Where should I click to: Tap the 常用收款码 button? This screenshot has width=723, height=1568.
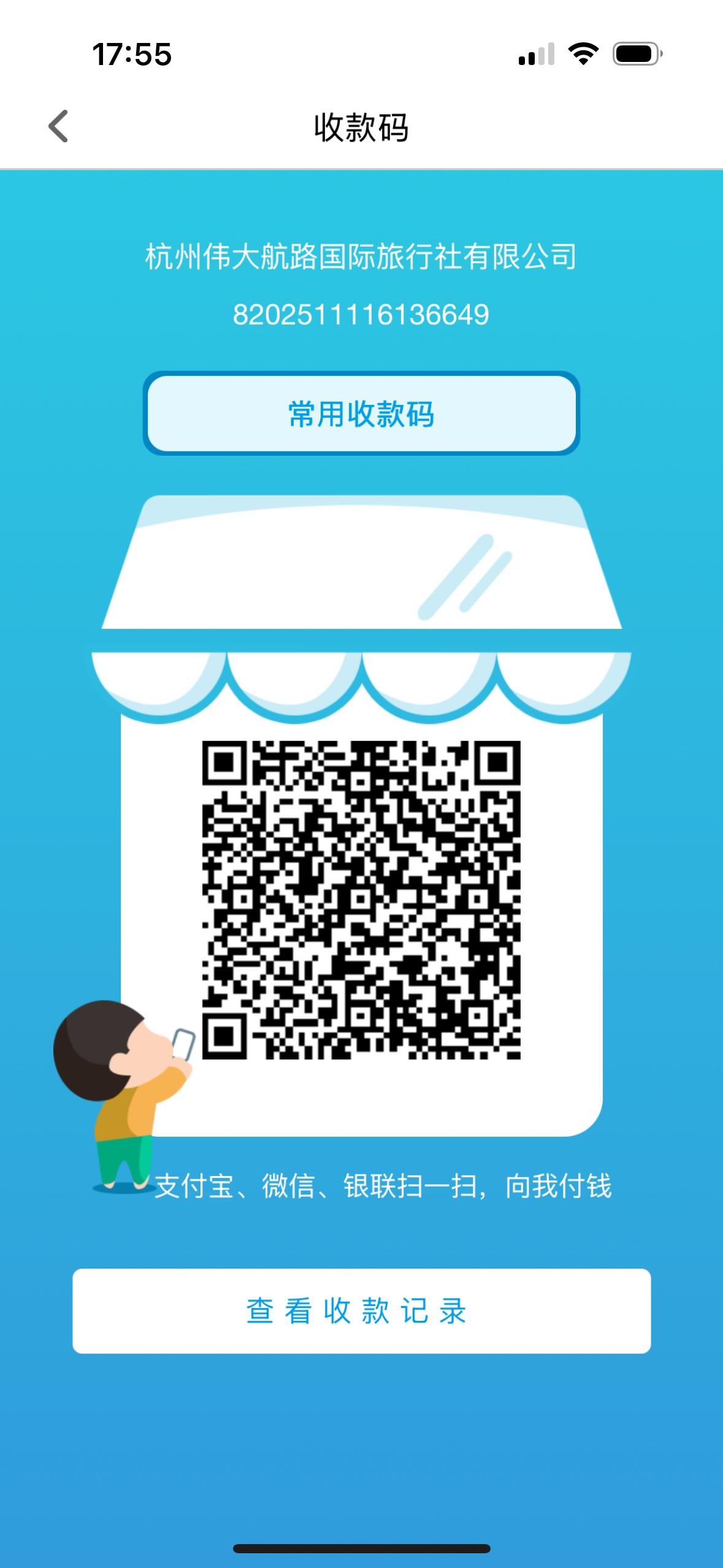(361, 413)
